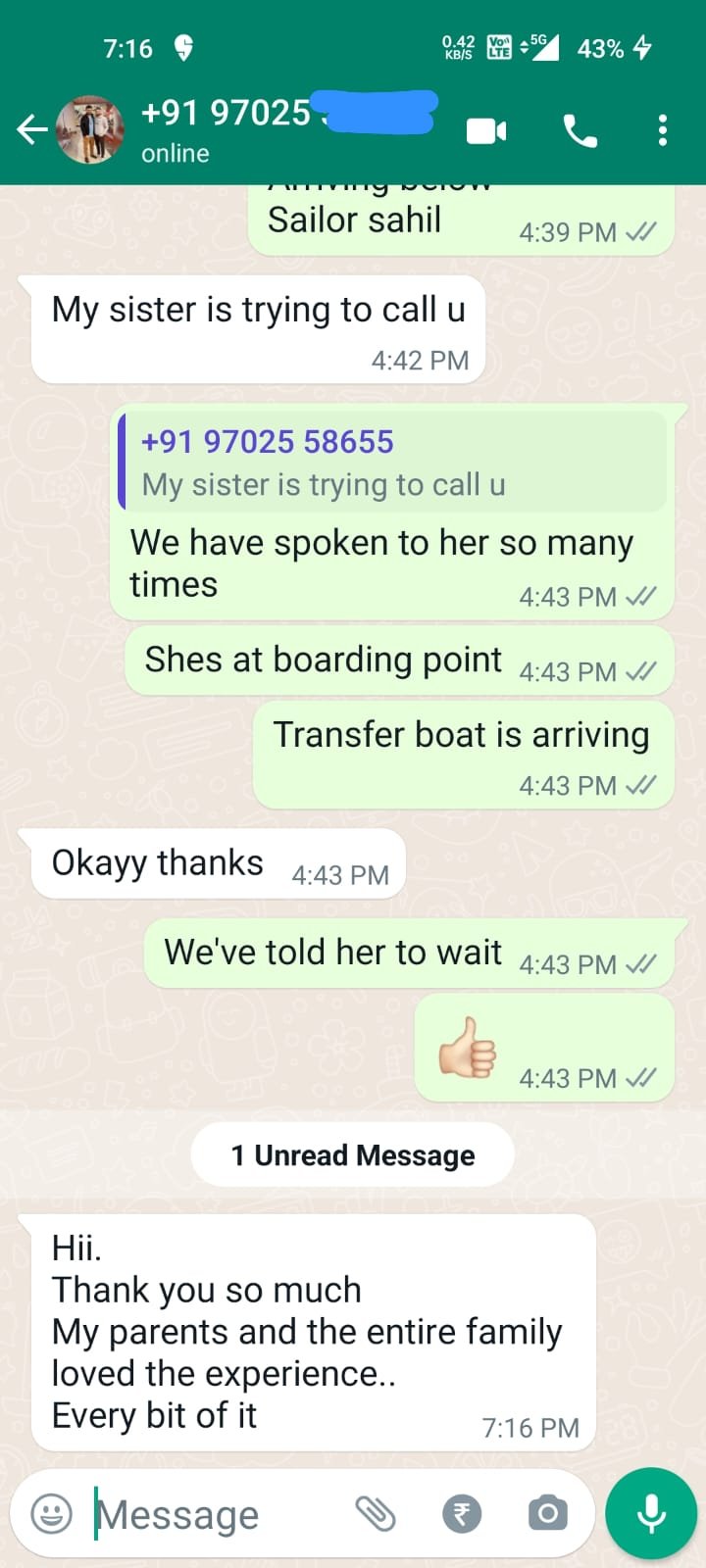The width and height of the screenshot is (706, 1568).
Task: Go back to the chats list
Action: [31, 129]
